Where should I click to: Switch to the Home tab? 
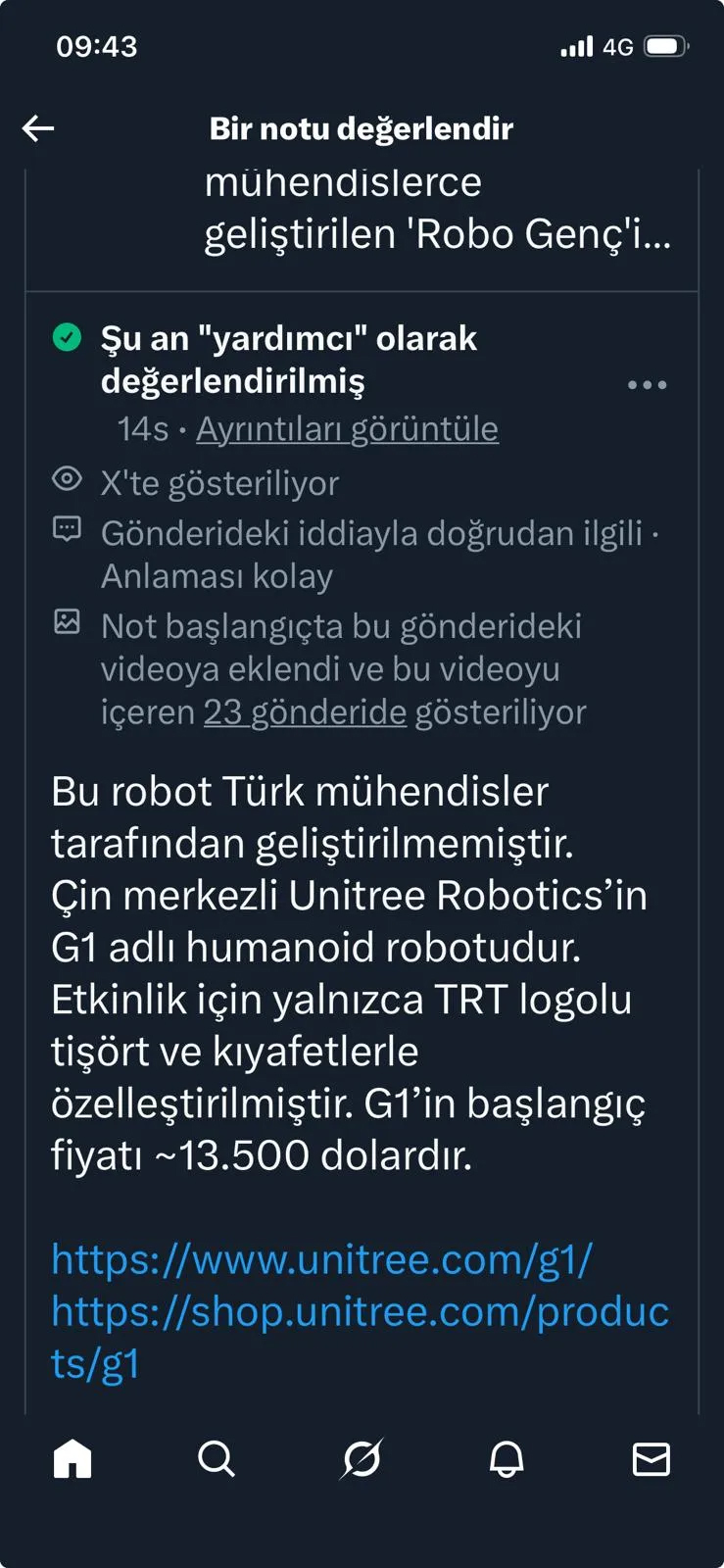click(72, 1459)
